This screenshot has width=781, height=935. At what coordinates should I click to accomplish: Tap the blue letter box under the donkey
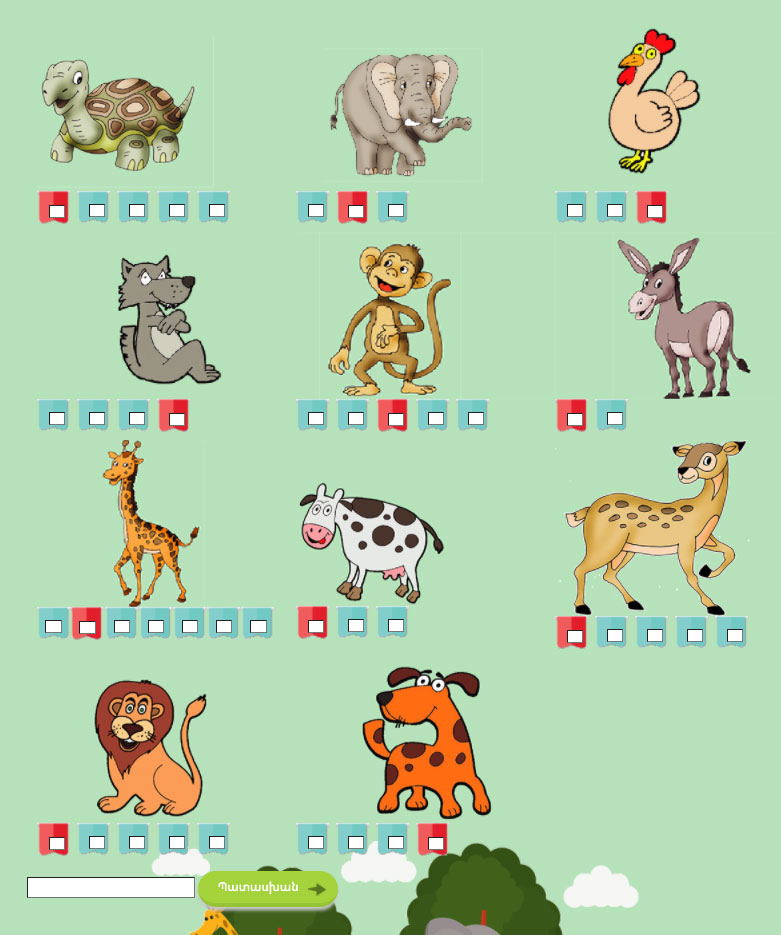[612, 416]
